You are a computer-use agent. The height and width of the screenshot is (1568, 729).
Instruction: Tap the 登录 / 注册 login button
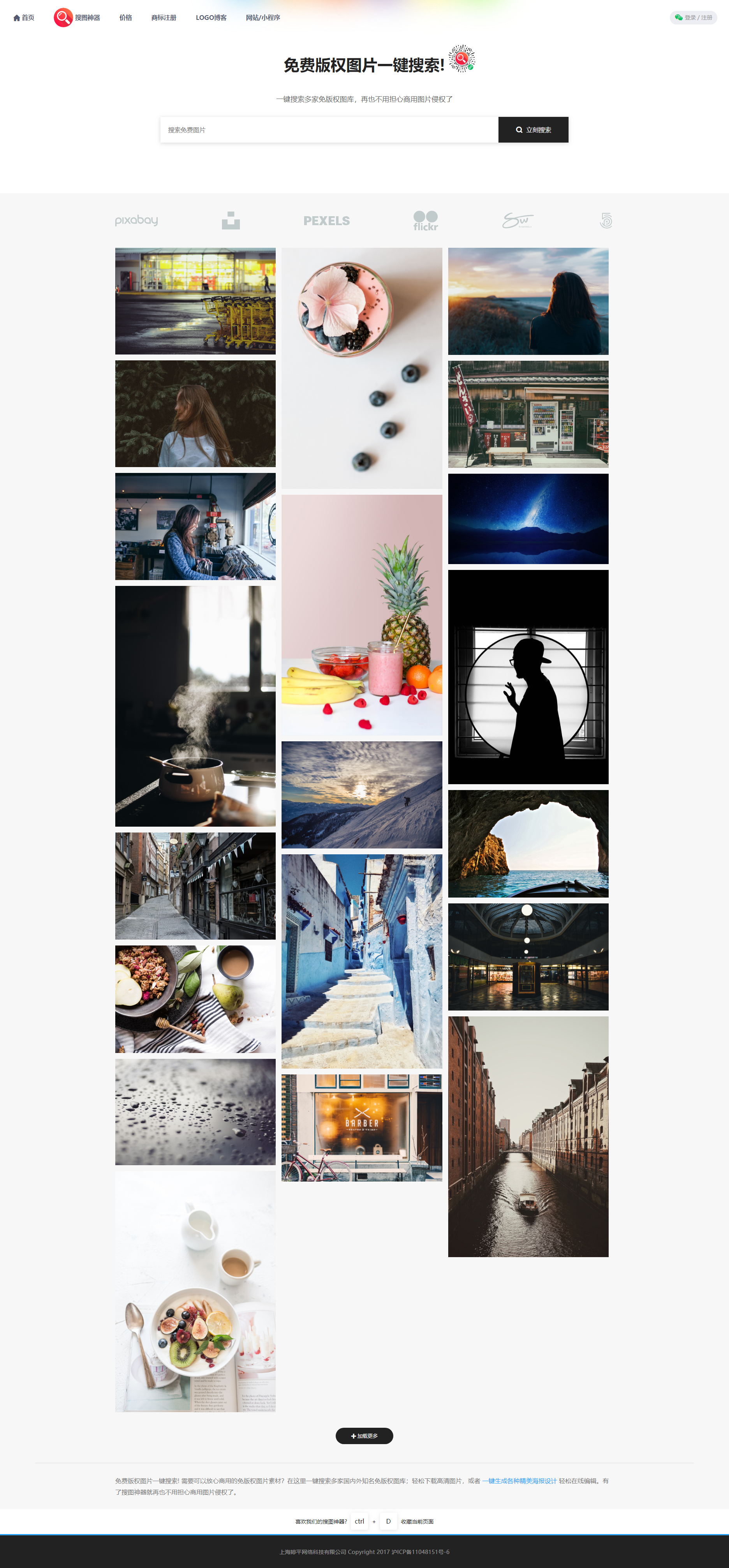pyautogui.click(x=693, y=18)
